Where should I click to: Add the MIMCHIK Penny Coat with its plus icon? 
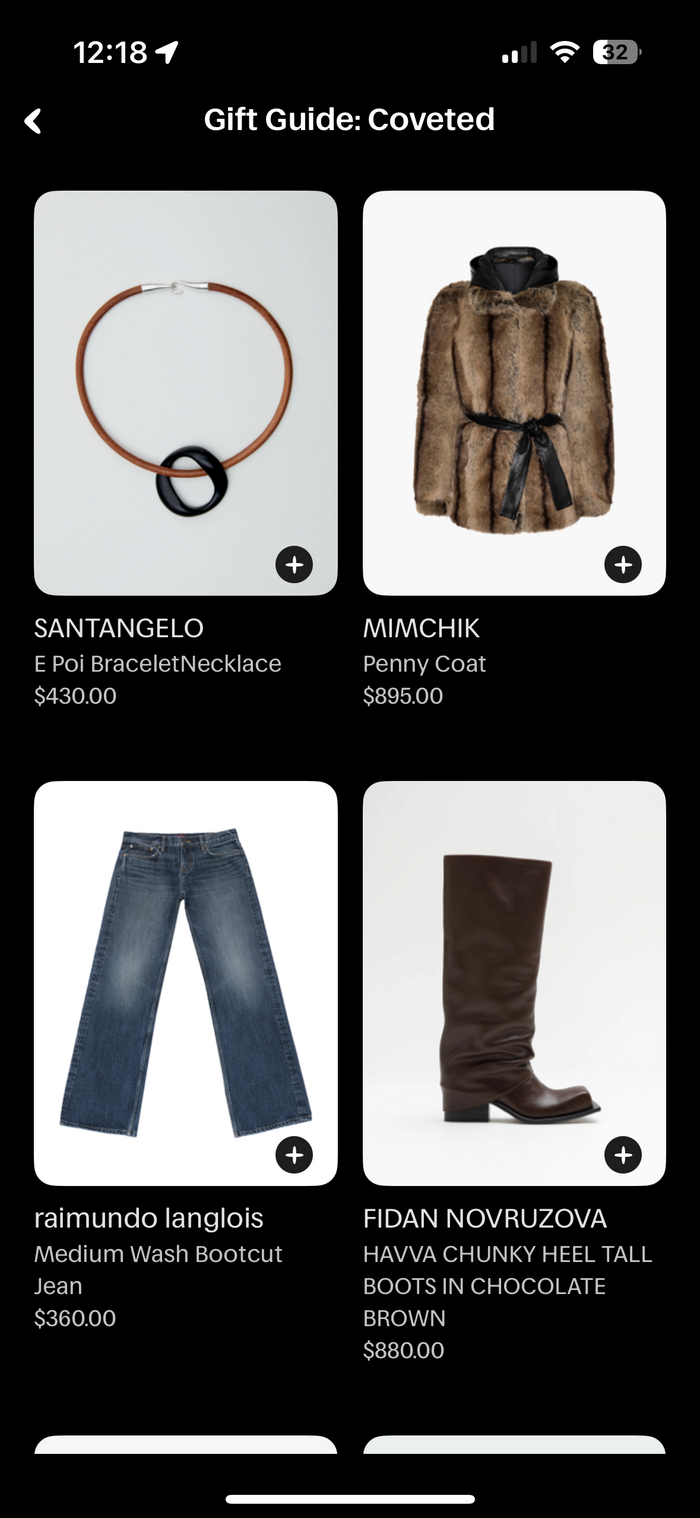tap(623, 565)
